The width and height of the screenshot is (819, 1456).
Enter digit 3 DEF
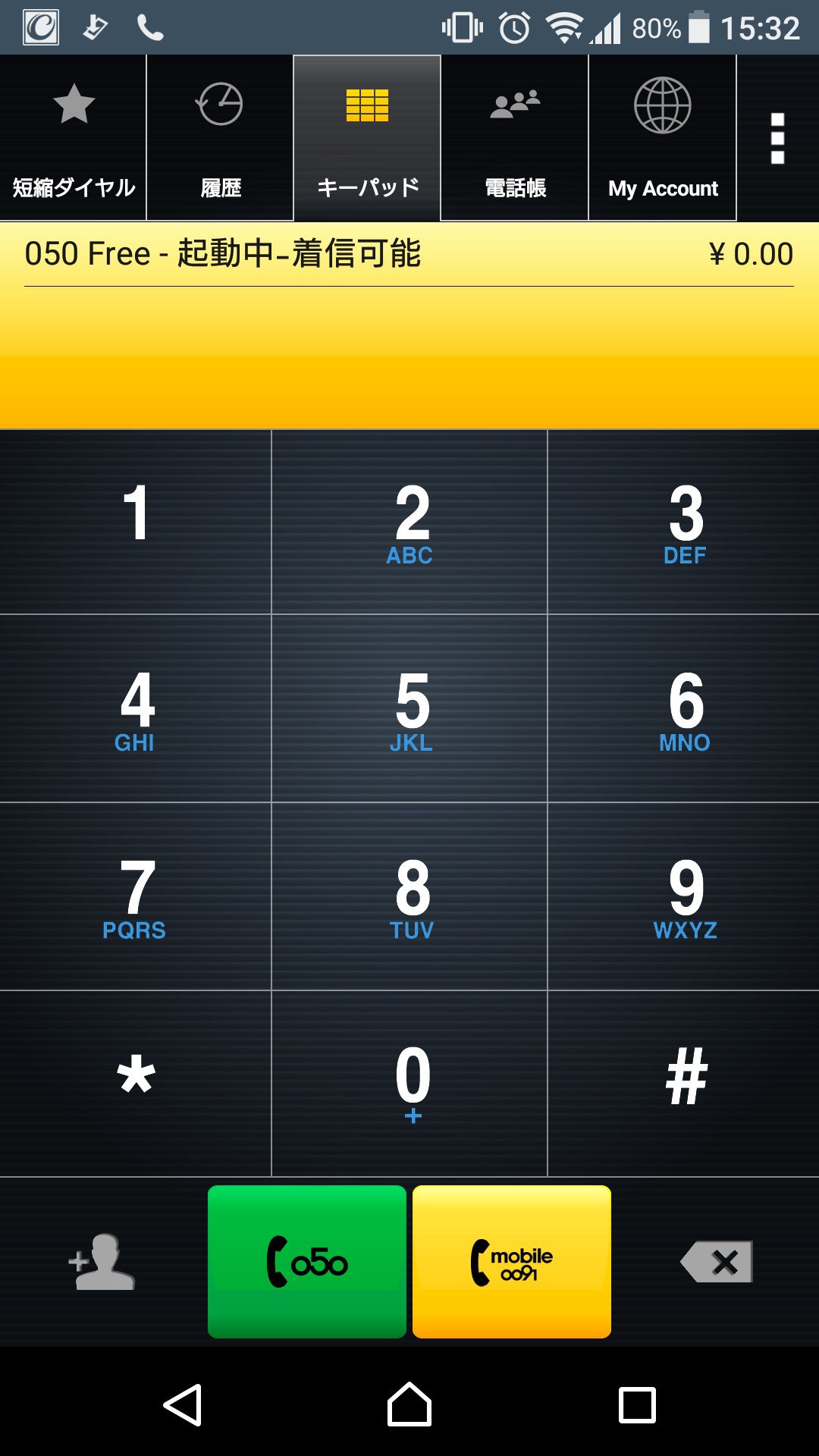(x=684, y=522)
